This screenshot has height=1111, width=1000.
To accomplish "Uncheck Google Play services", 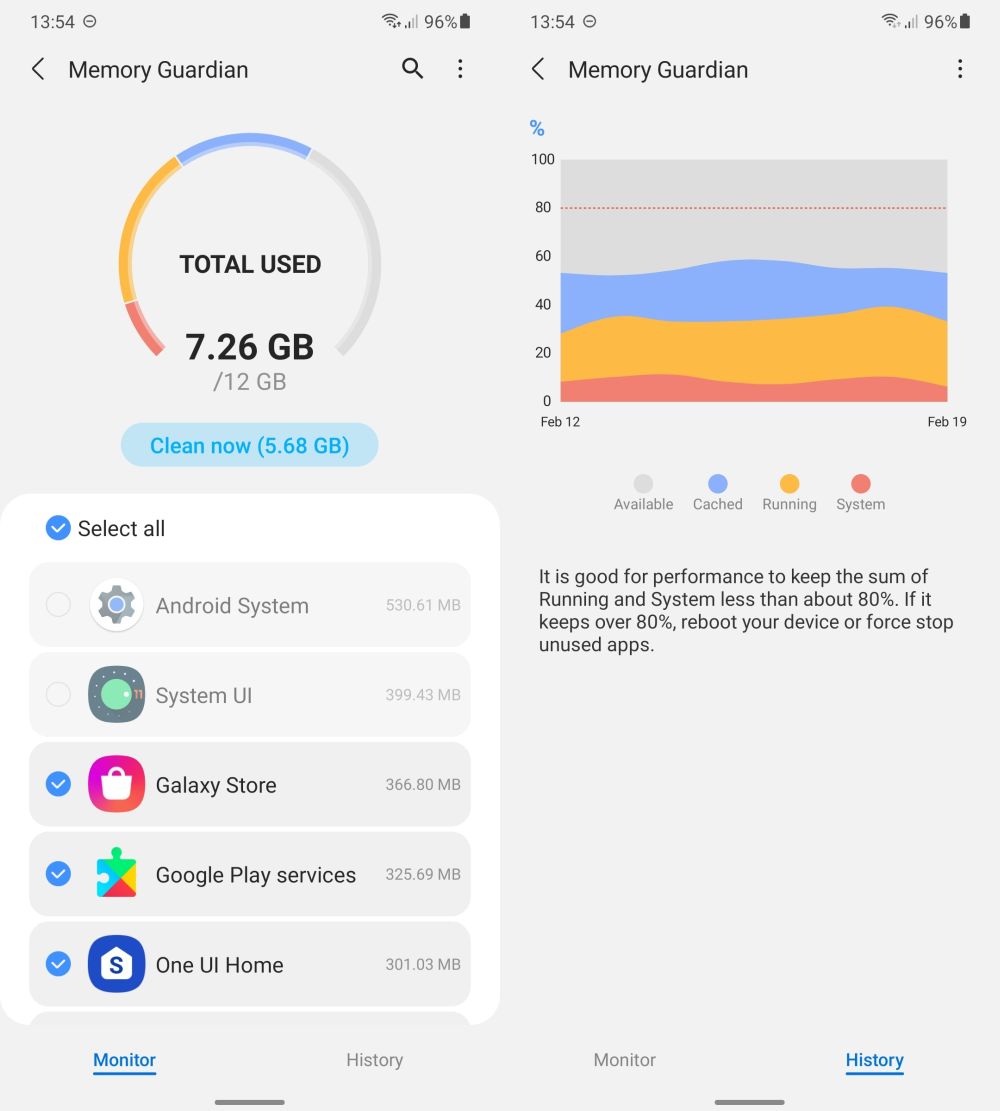I will 58,874.
